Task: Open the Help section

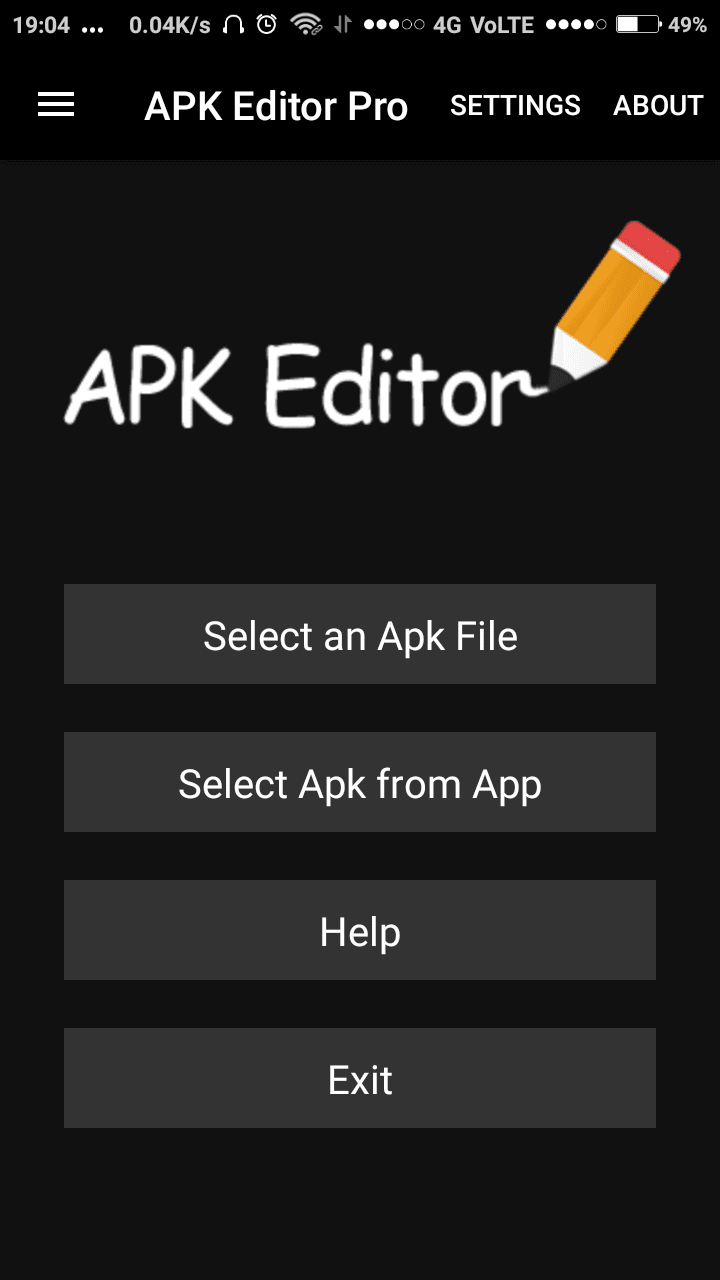Action: (360, 931)
